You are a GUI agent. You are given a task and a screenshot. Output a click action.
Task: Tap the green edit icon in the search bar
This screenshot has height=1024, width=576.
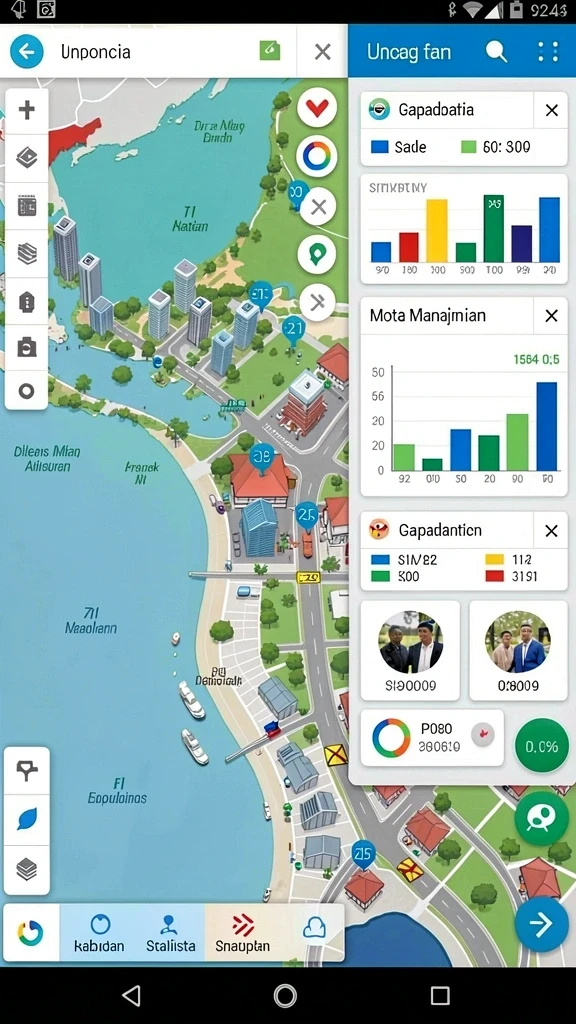tap(270, 51)
